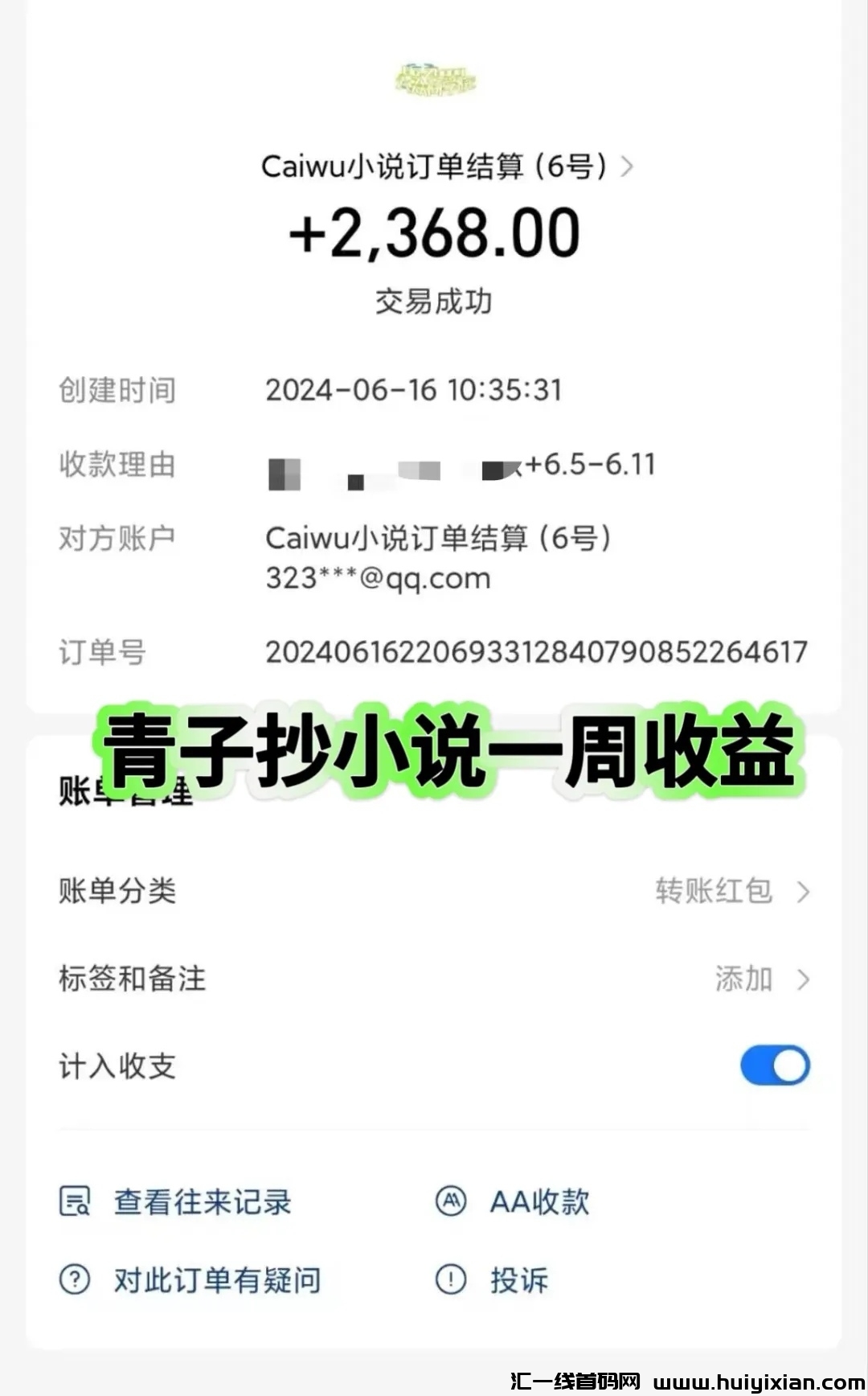The width and height of the screenshot is (868, 1396).
Task: Open the Caiwu小说订单结算 payer details
Action: 446,166
